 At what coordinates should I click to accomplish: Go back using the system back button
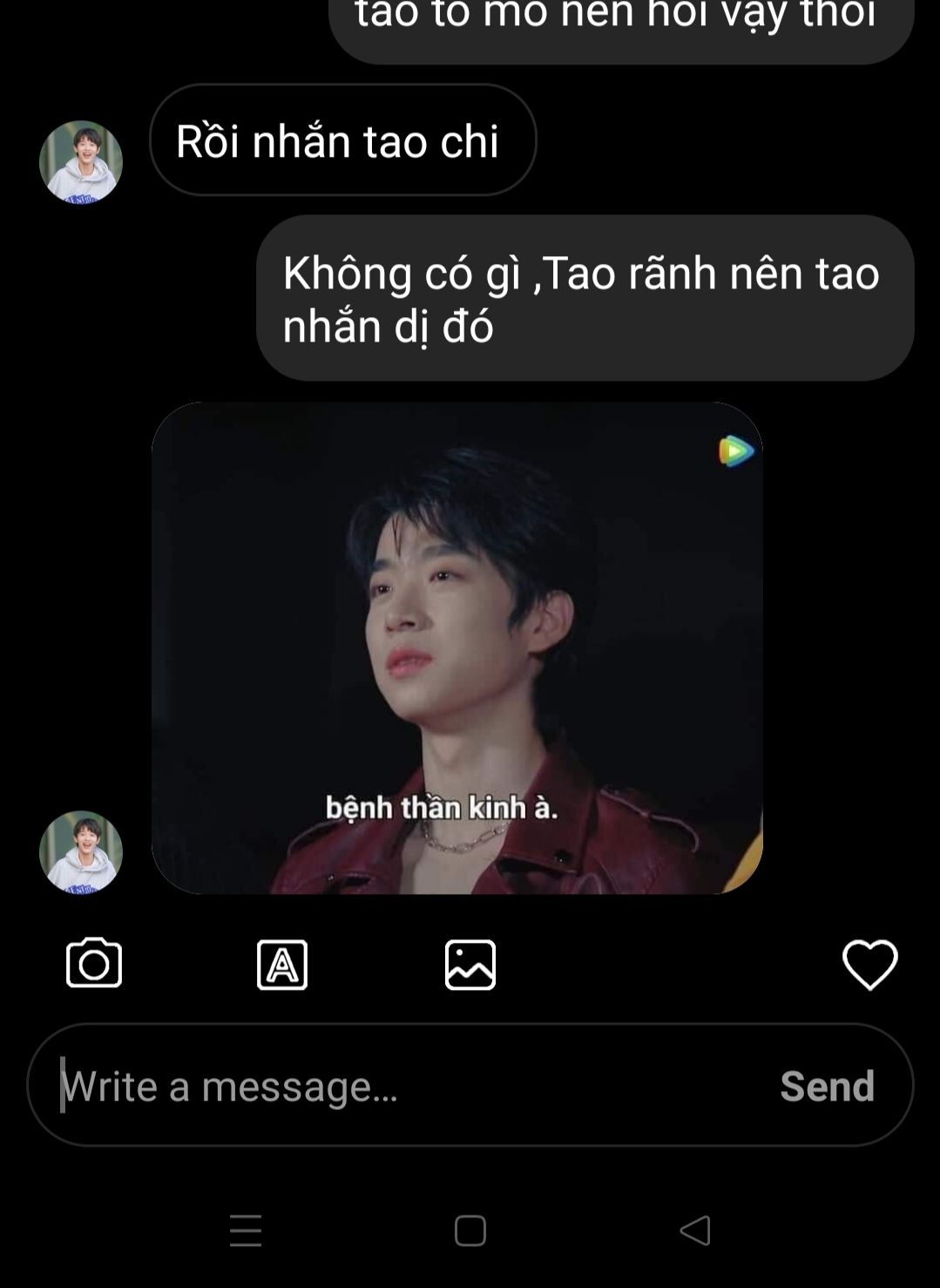tap(695, 1230)
